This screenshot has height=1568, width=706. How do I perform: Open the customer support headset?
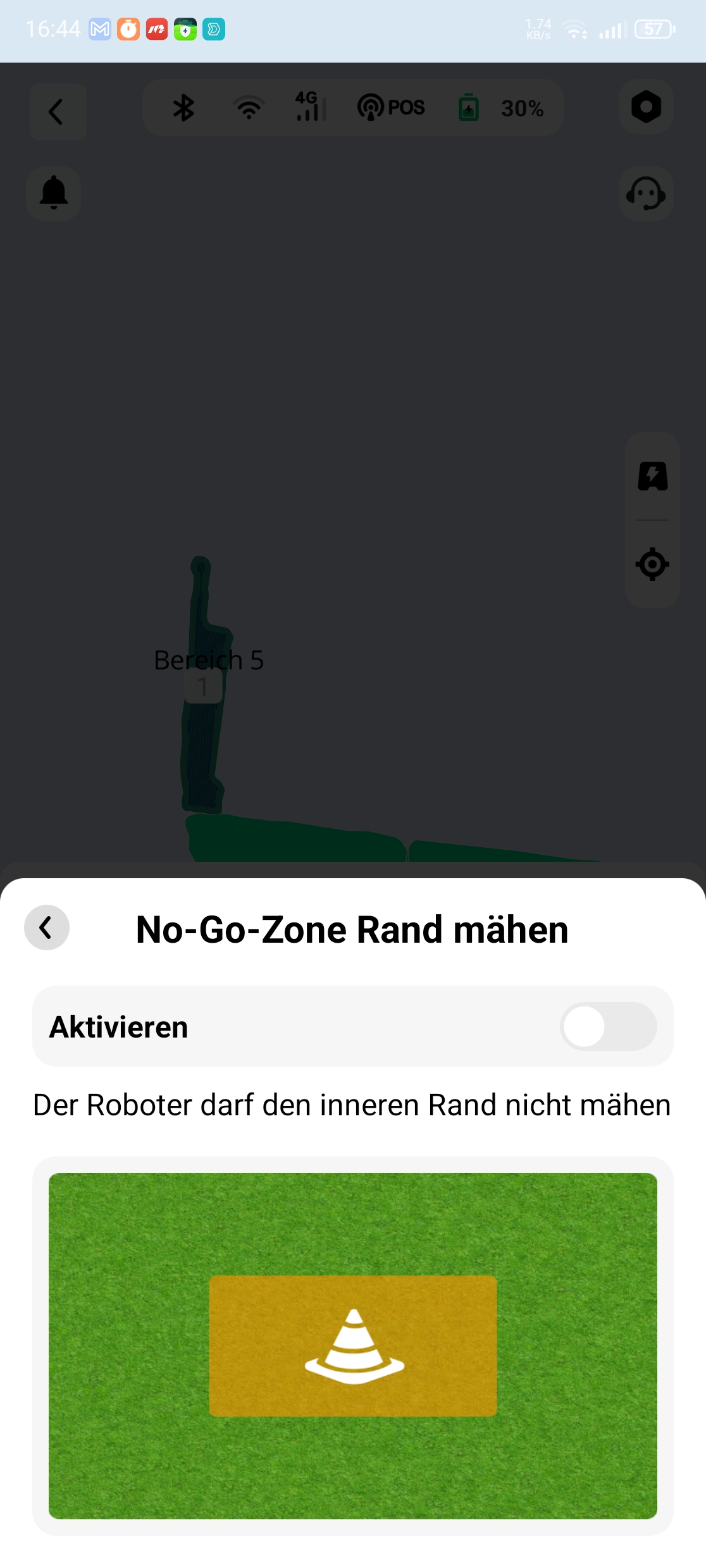coord(646,193)
